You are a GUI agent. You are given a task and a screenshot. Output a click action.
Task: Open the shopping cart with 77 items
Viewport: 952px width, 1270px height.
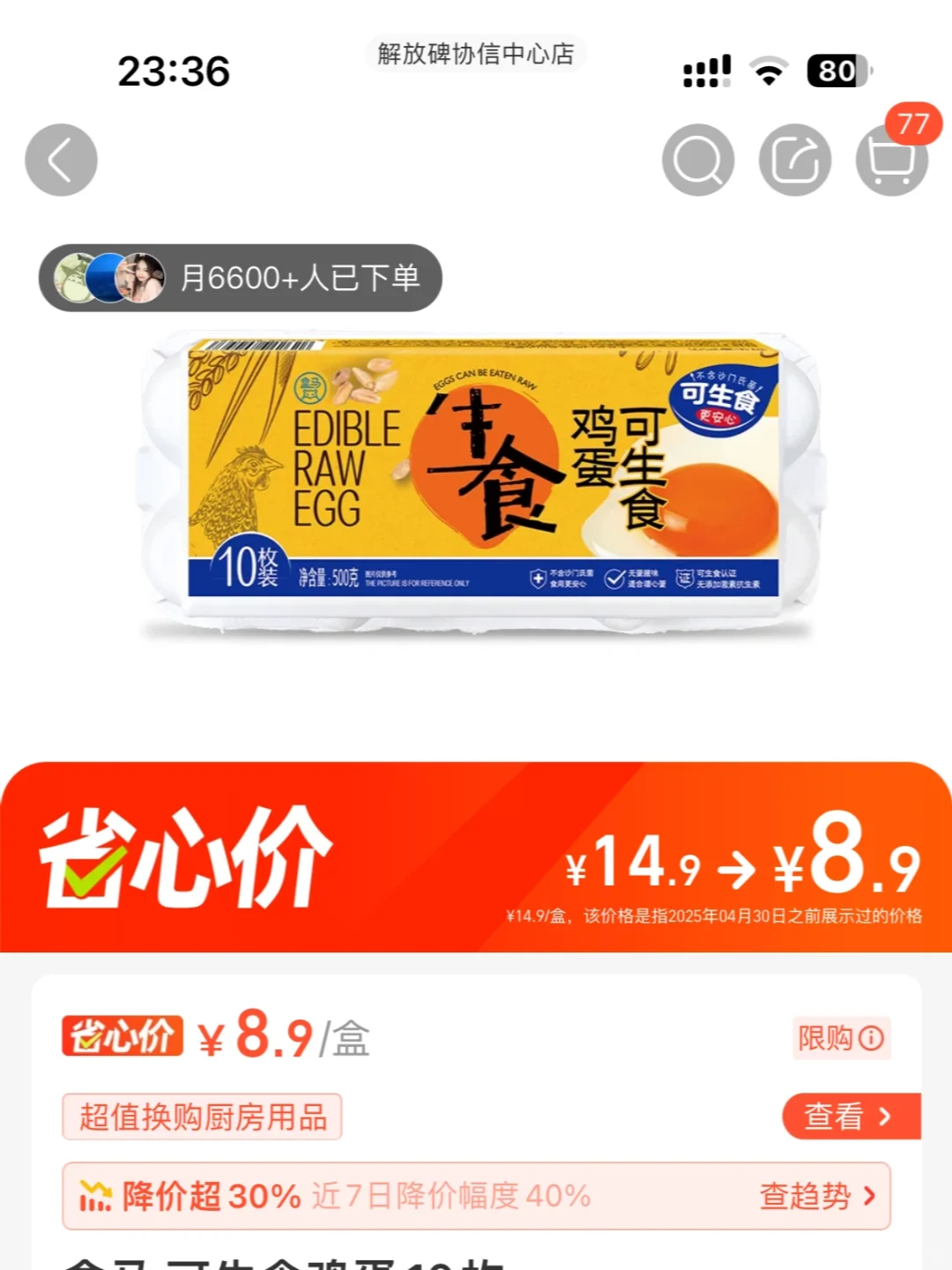pos(892,160)
